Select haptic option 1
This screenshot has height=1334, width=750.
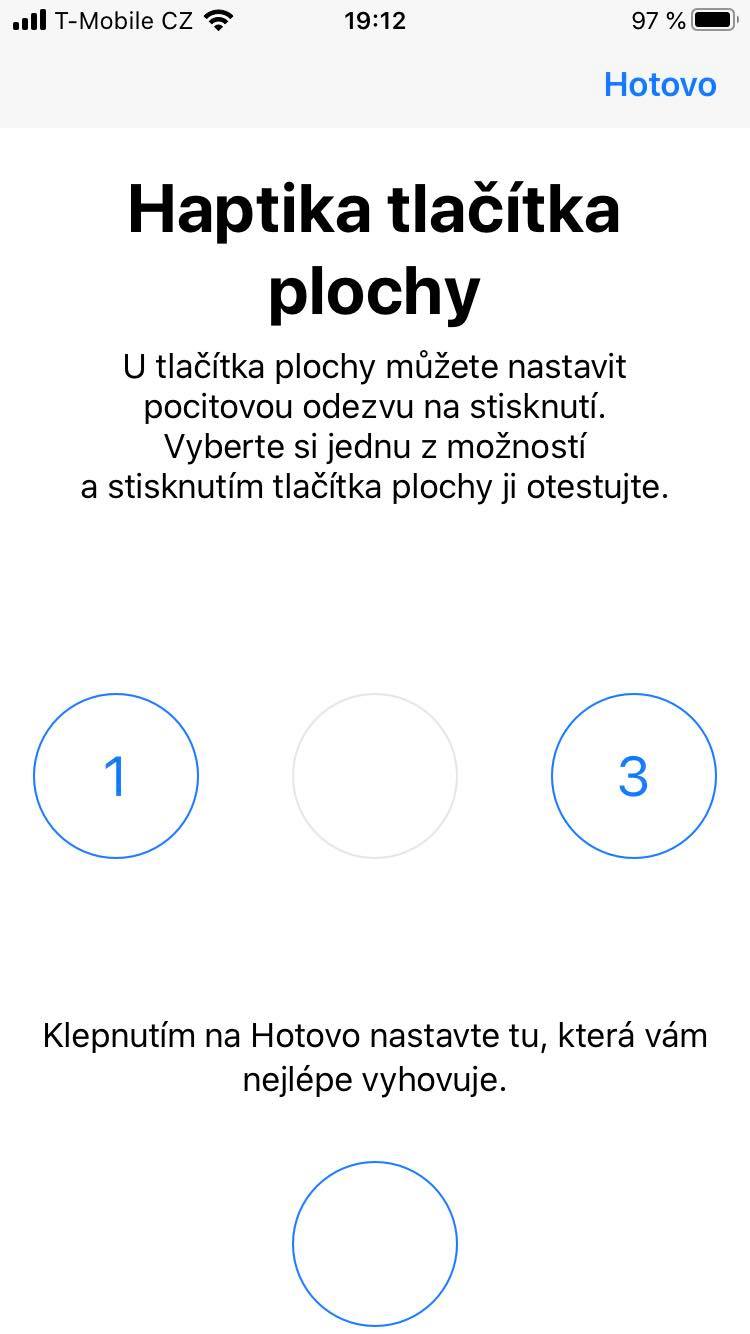116,776
